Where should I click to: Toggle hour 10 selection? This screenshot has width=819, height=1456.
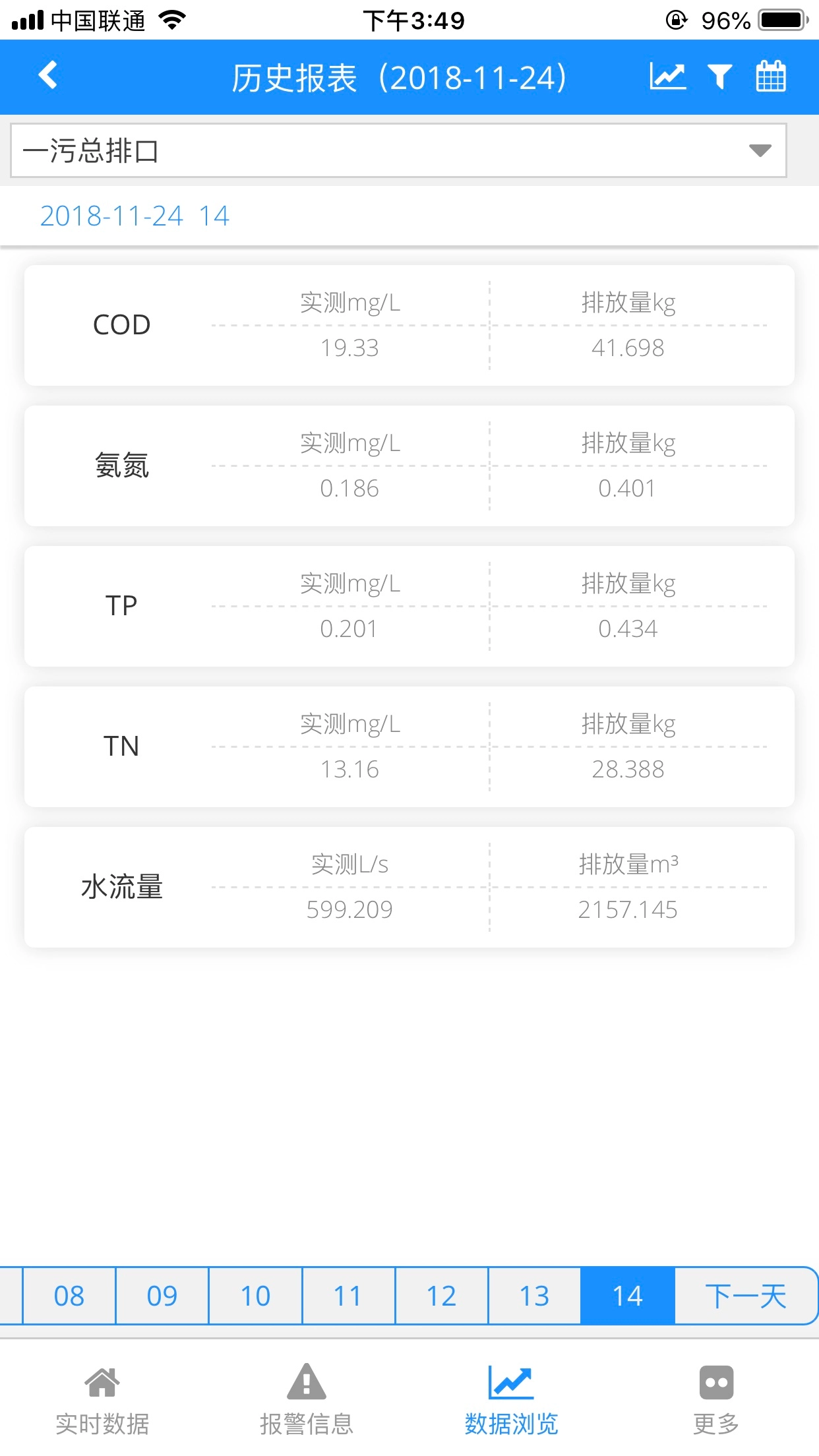click(x=255, y=1295)
